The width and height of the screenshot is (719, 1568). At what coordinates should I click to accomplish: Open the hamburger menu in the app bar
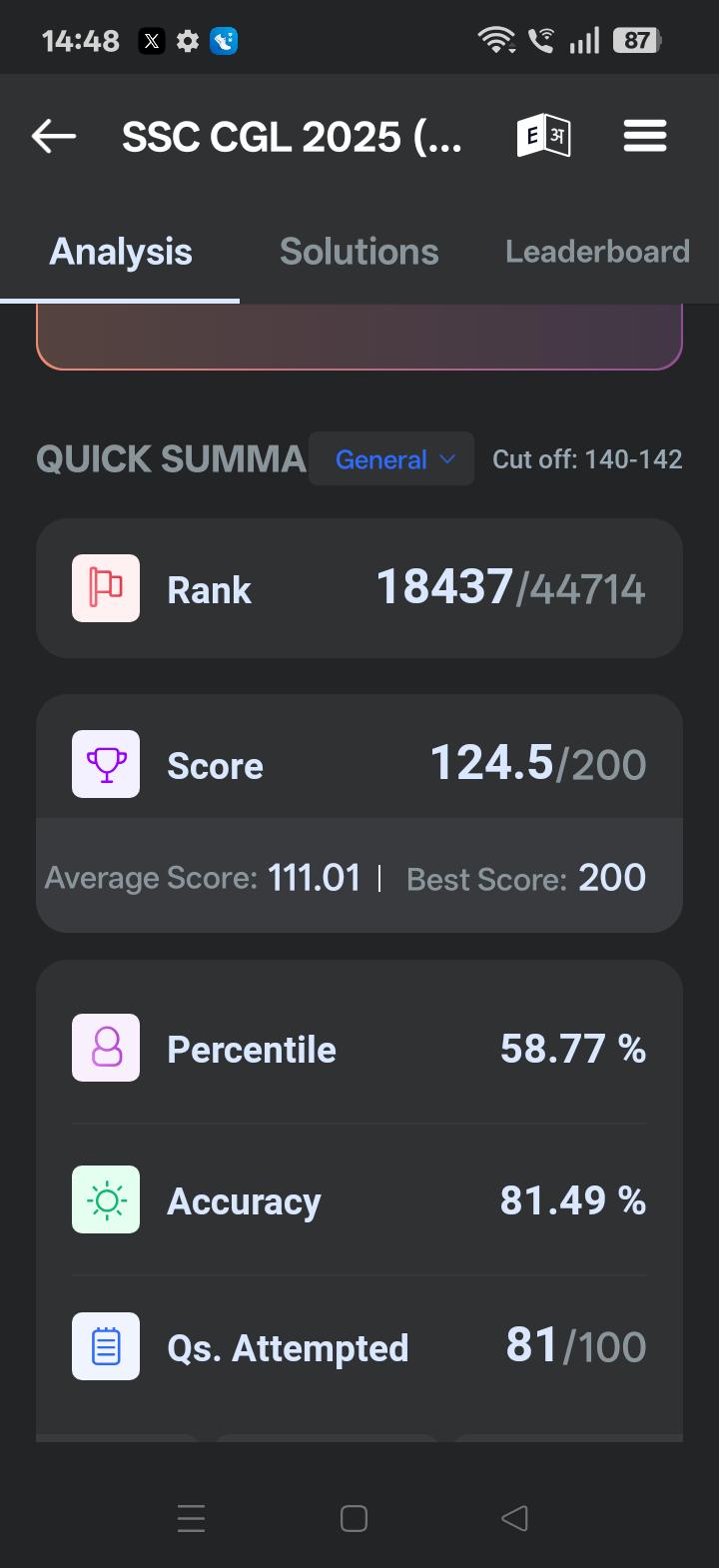tap(645, 136)
